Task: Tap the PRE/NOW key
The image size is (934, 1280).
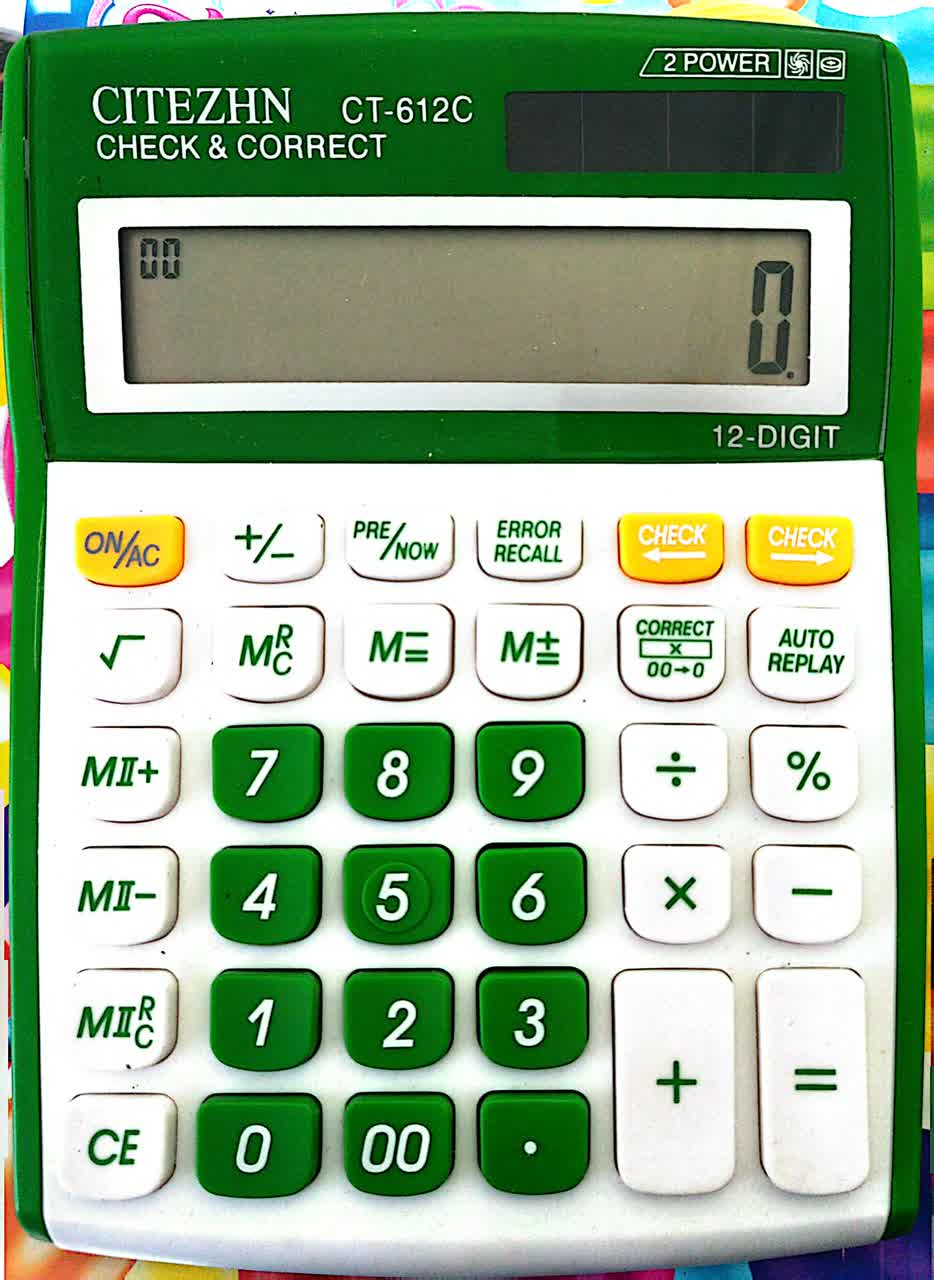Action: click(400, 547)
